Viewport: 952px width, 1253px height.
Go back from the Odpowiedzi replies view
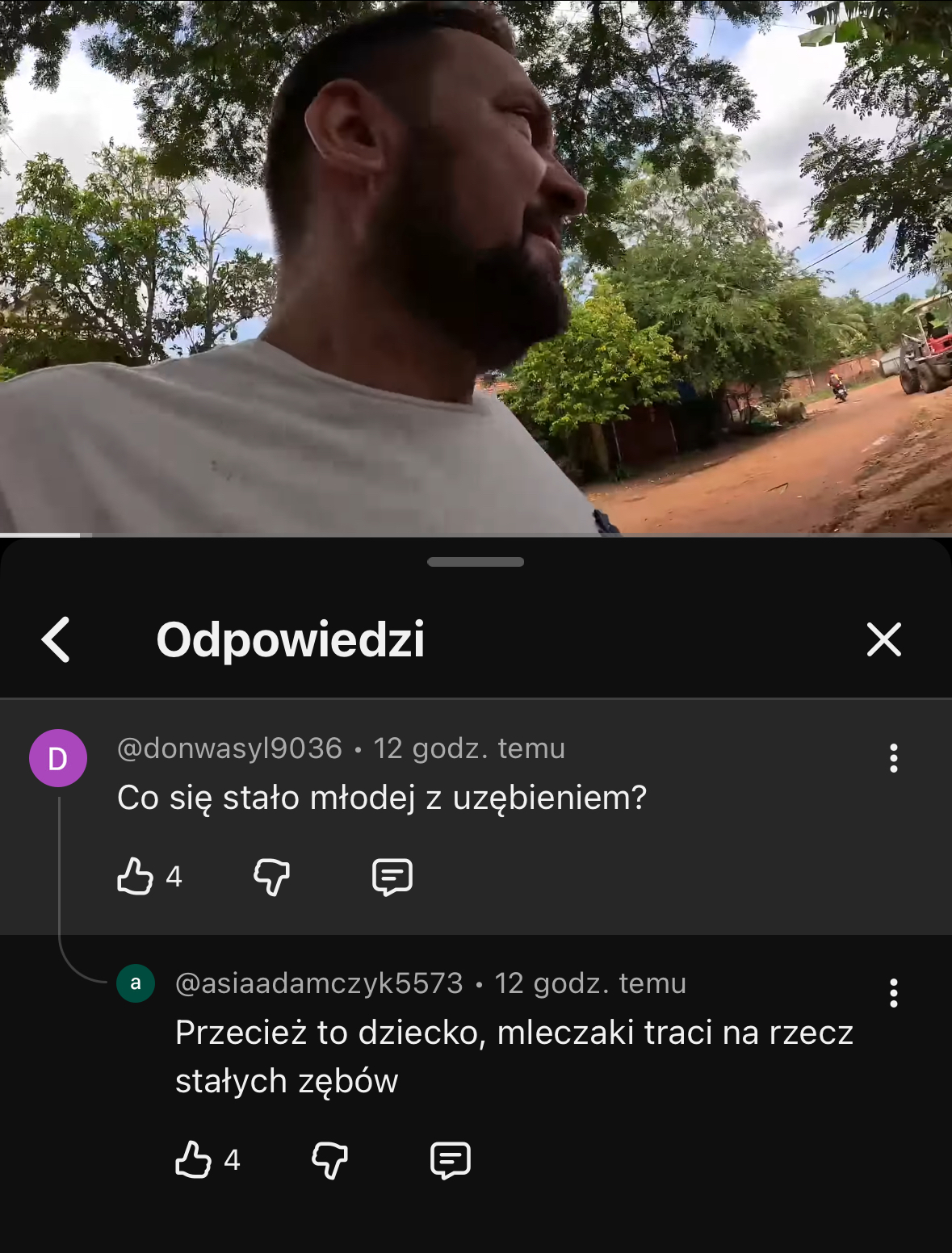(x=57, y=639)
